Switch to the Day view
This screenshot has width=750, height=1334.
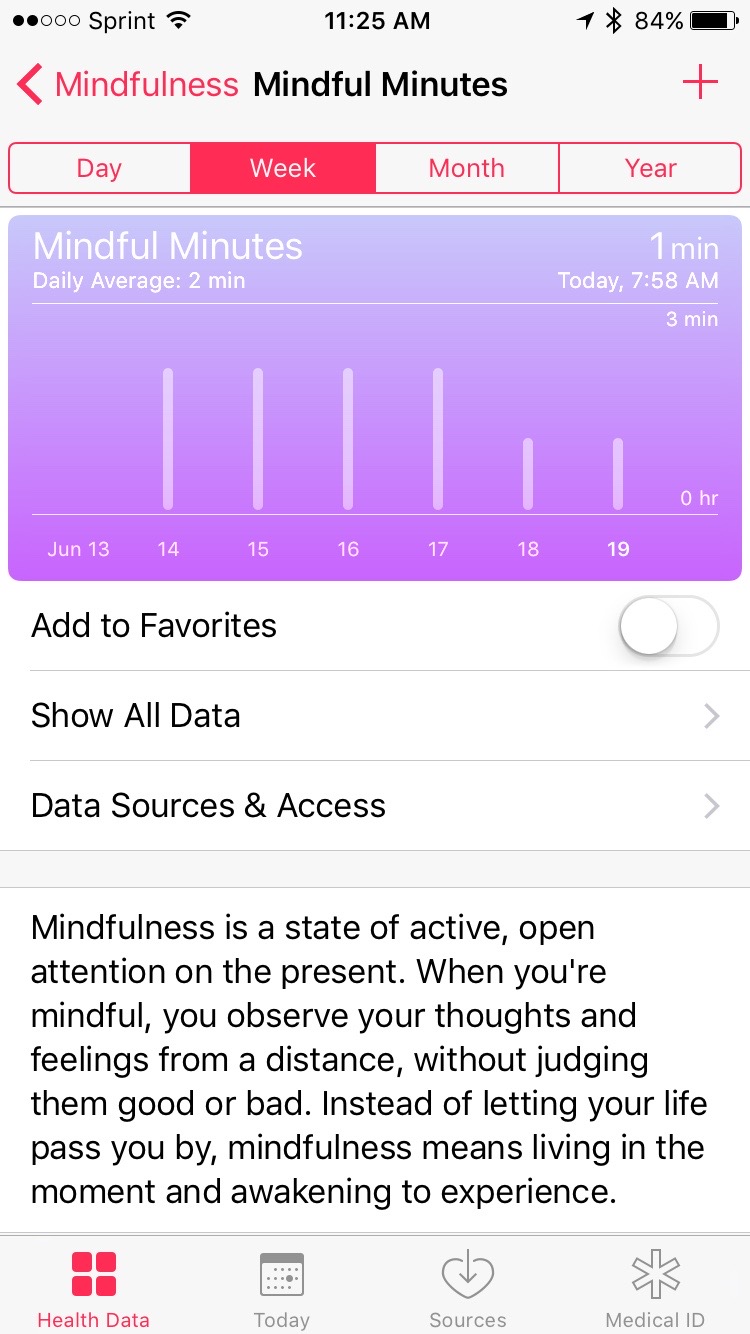(99, 168)
